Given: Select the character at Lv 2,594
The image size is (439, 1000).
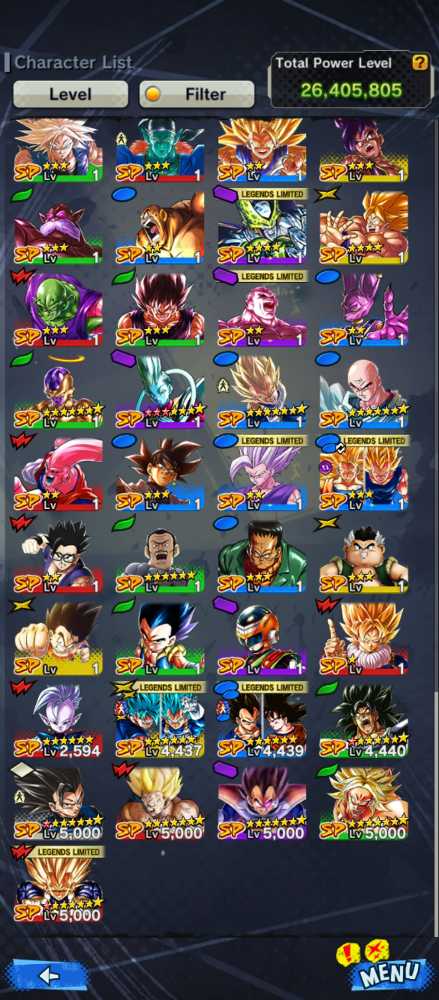Looking at the screenshot, I should click(58, 719).
